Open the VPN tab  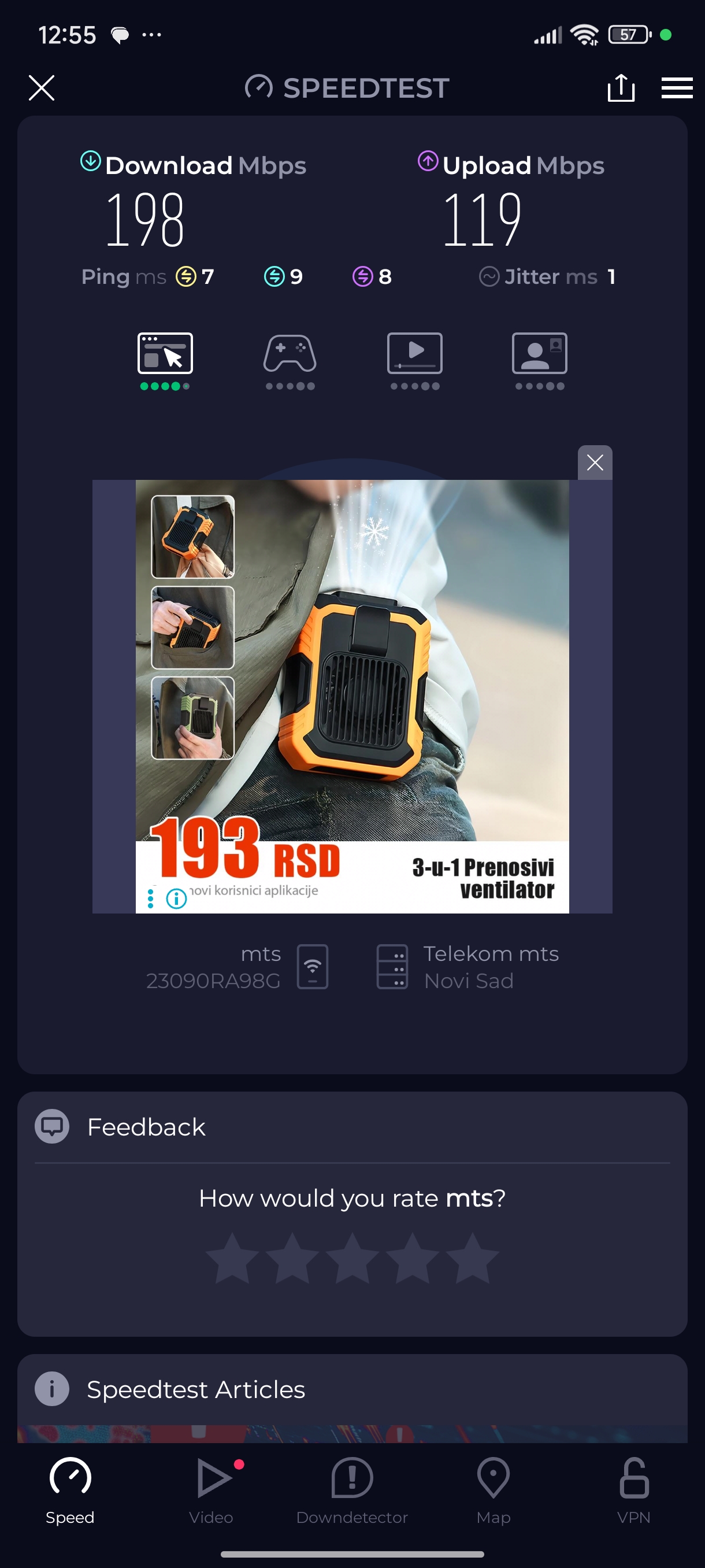(634, 1489)
